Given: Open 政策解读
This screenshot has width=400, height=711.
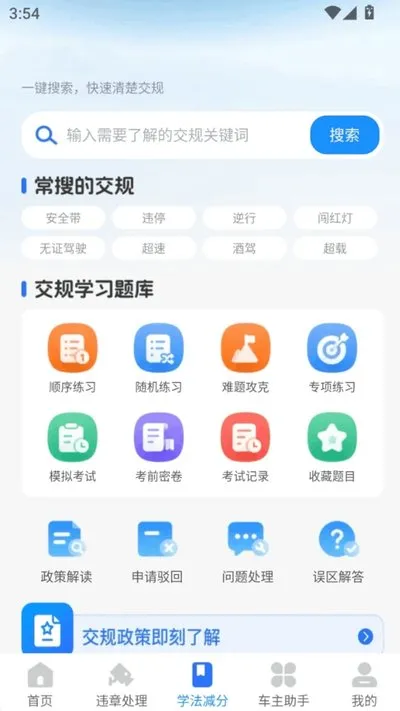Looking at the screenshot, I should (x=67, y=552).
